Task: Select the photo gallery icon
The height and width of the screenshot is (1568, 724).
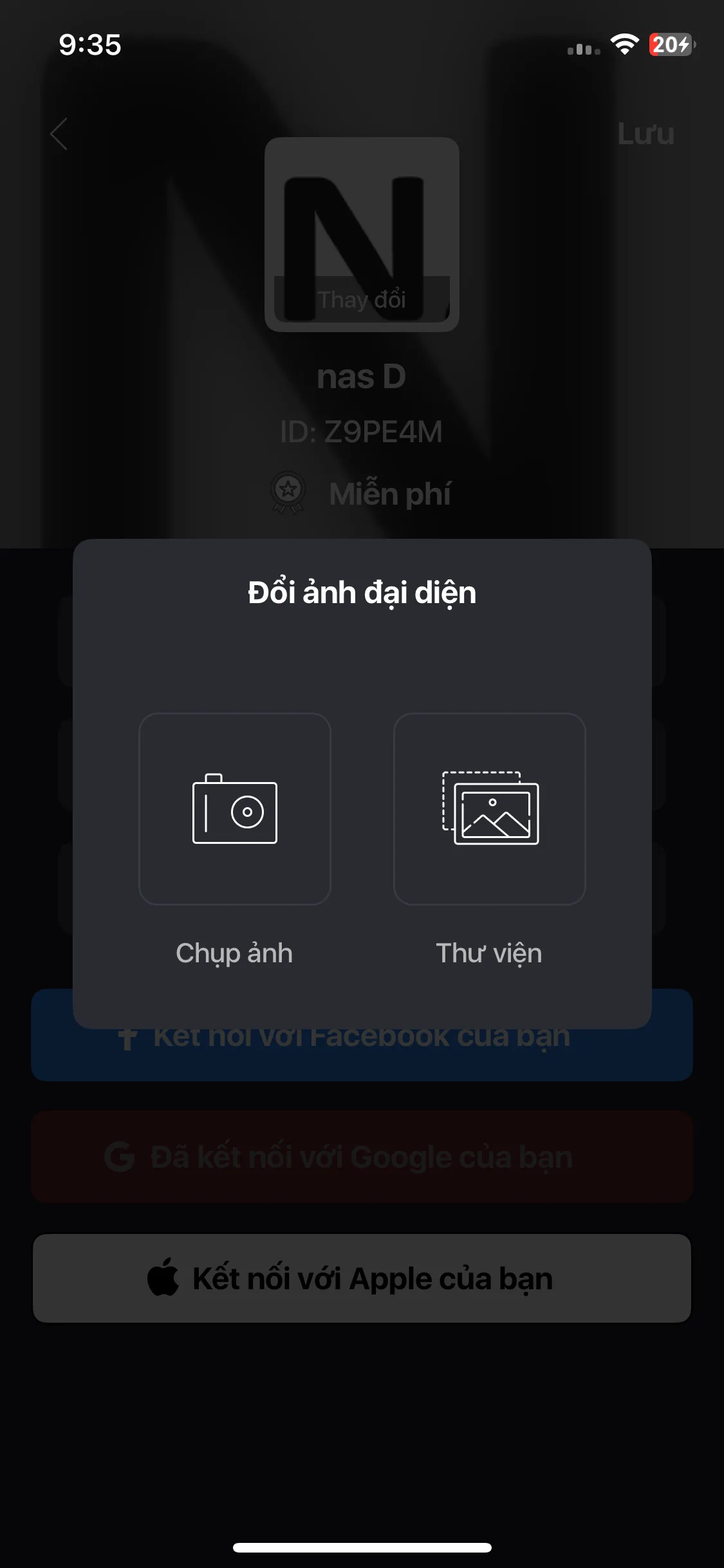Action: [489, 810]
